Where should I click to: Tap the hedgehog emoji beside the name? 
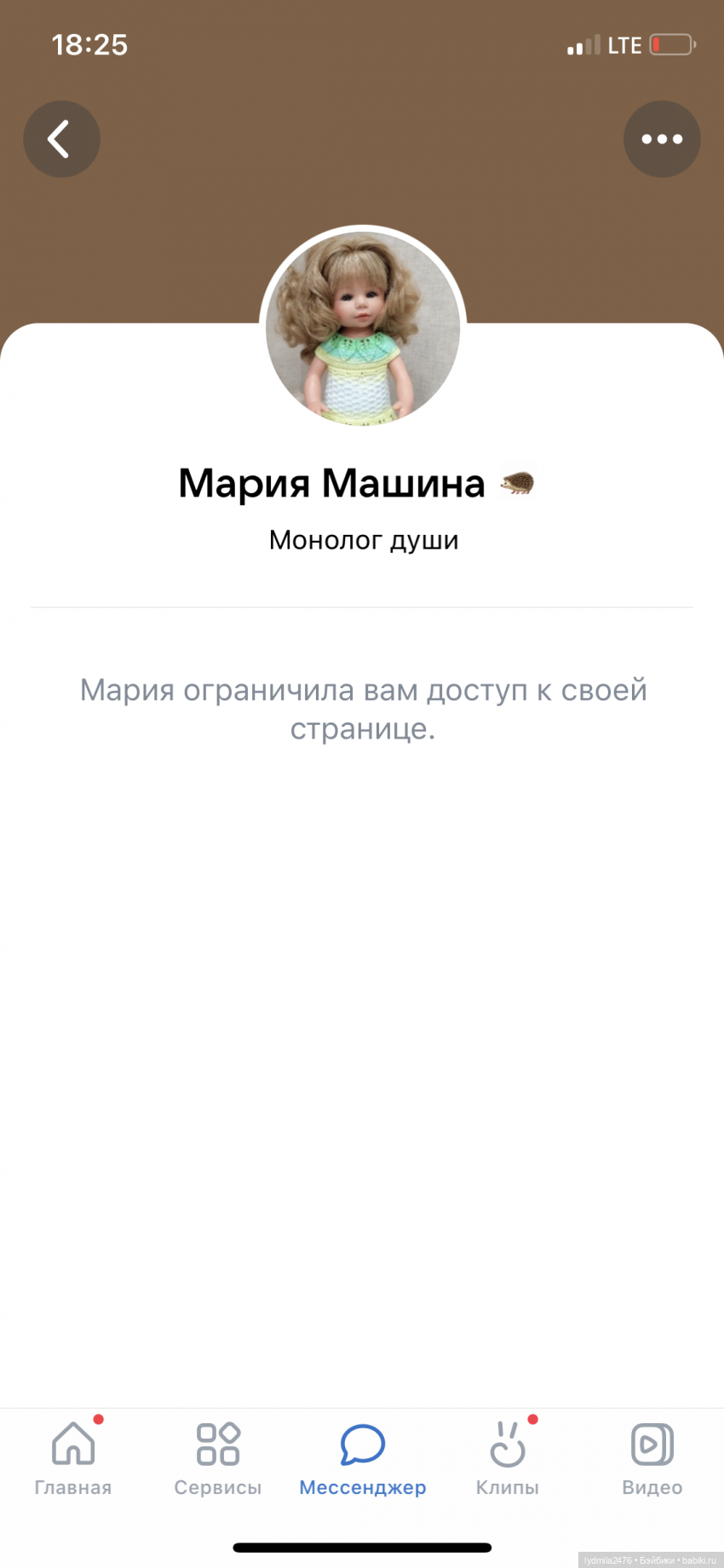516,482
